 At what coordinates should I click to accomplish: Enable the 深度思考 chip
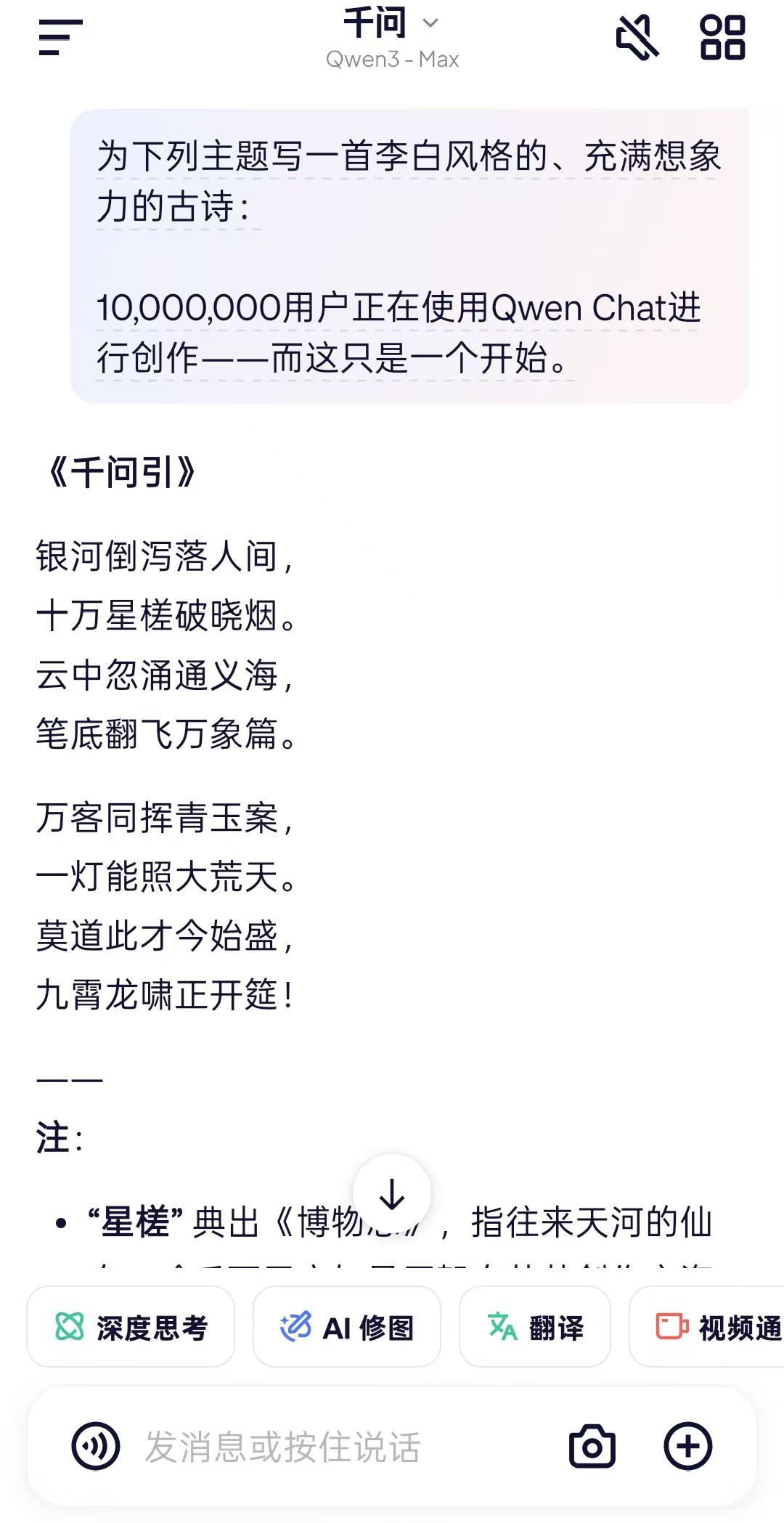point(131,1328)
